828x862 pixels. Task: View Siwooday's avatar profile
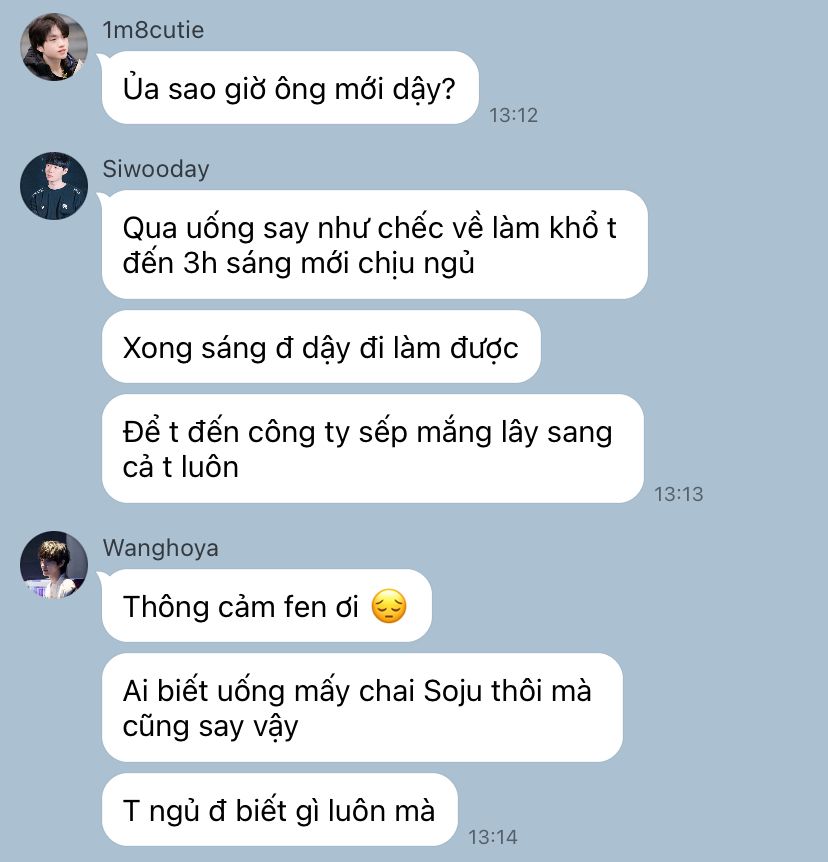(x=54, y=186)
